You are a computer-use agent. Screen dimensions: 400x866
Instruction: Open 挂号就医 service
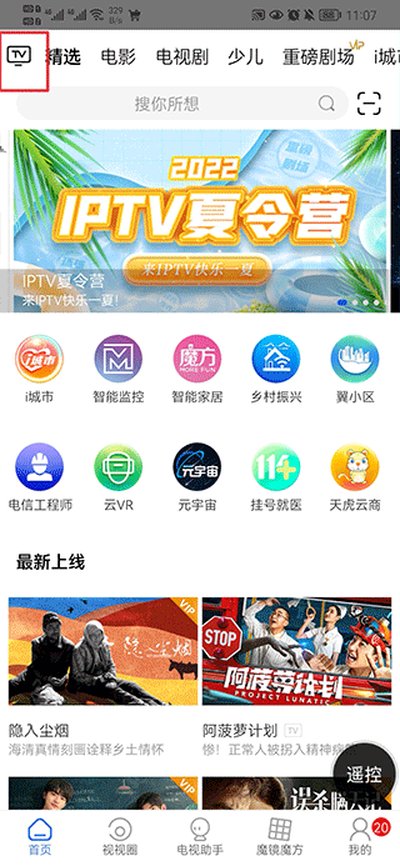[276, 478]
